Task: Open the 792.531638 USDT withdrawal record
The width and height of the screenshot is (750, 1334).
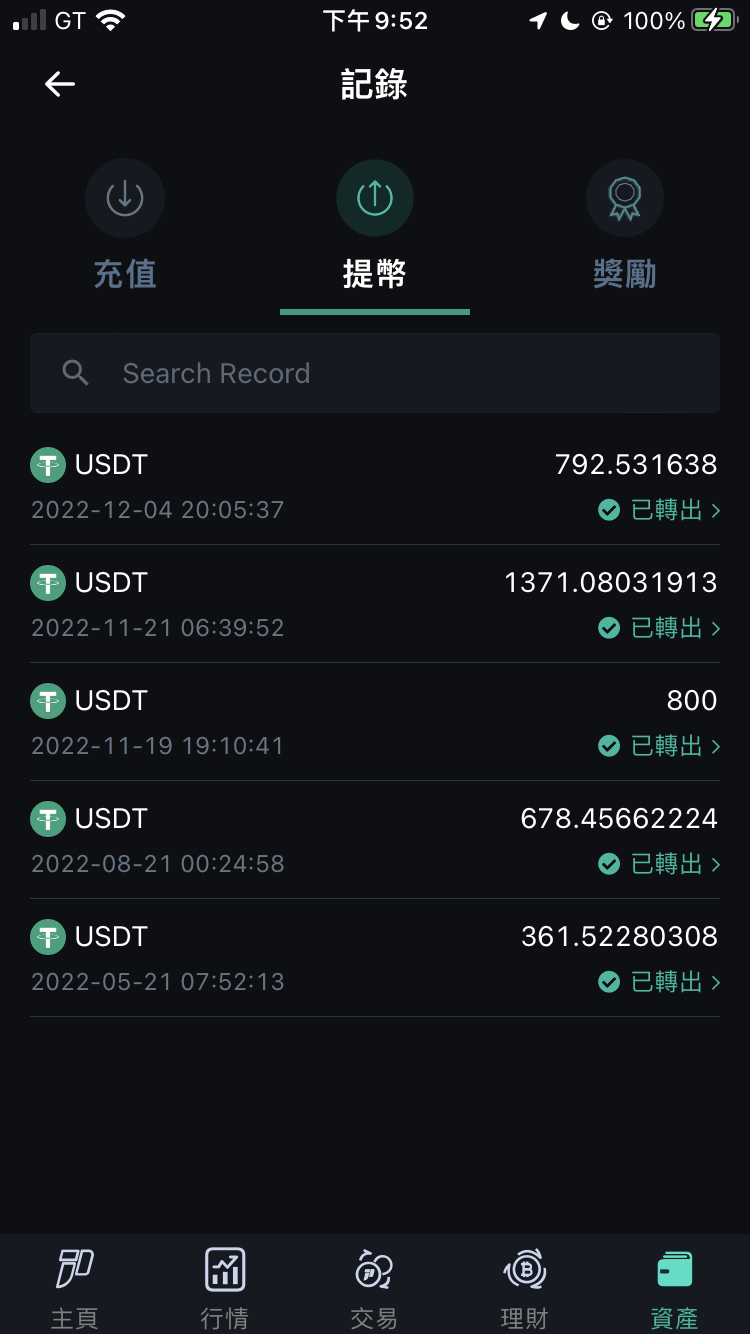Action: pos(375,486)
